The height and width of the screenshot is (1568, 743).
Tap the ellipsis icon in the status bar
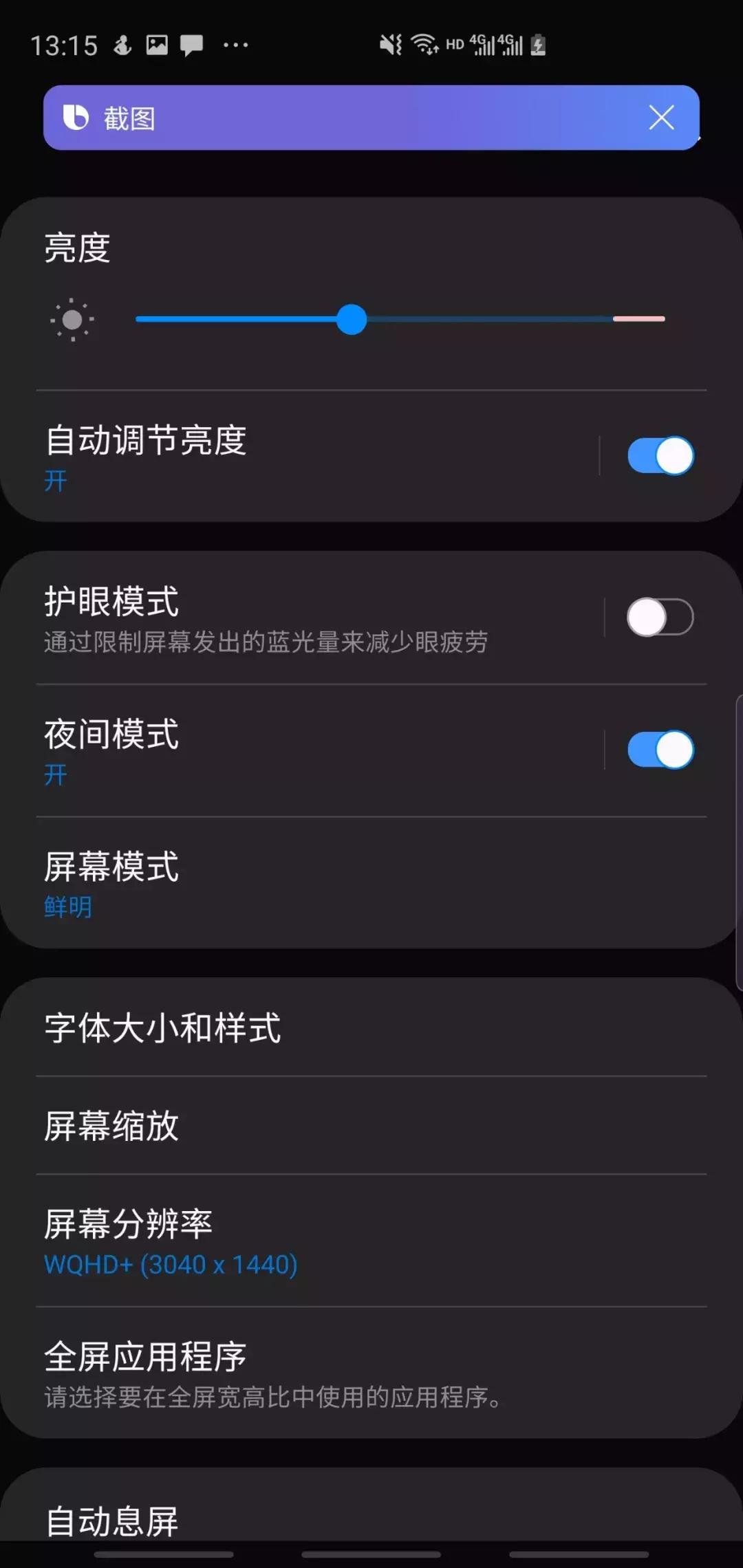pos(237,45)
